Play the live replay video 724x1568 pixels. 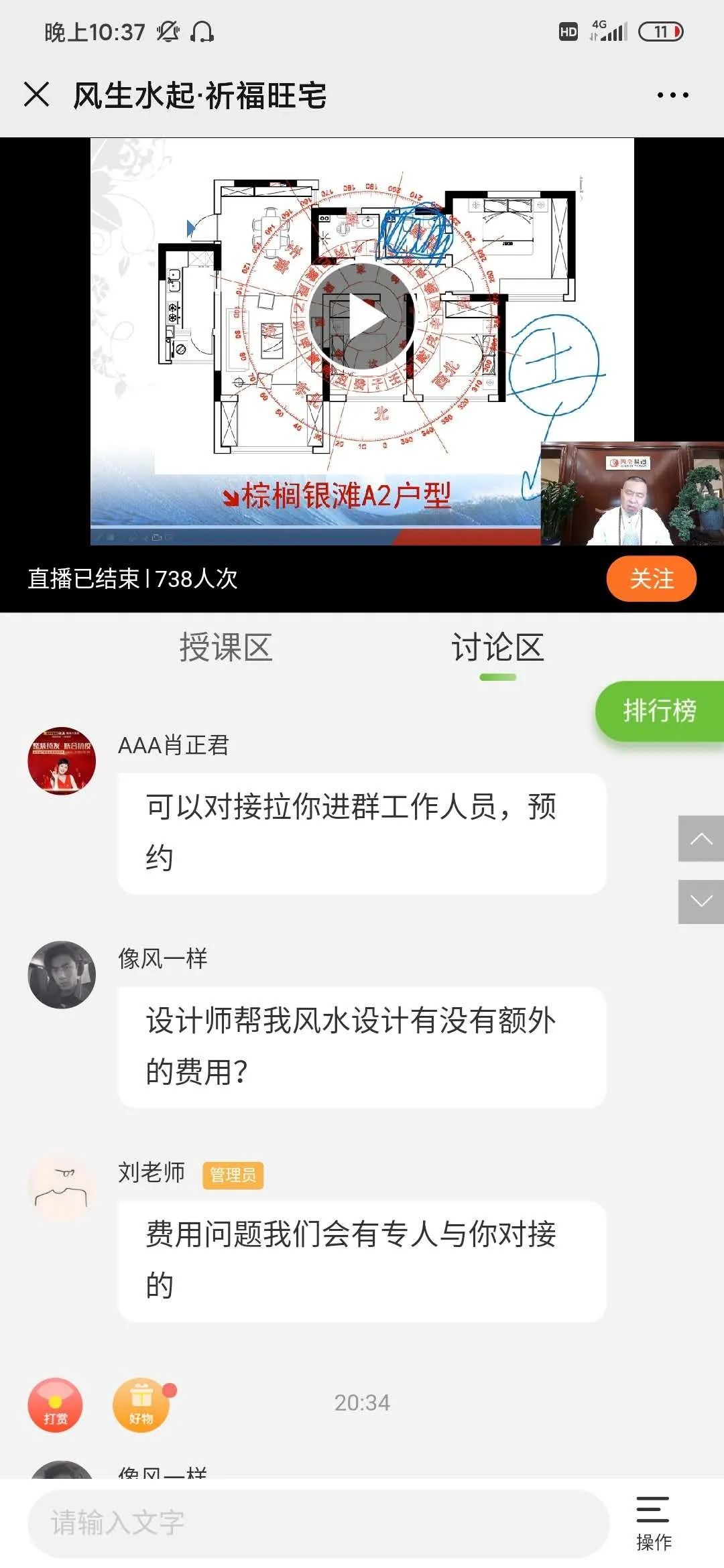[x=362, y=316]
